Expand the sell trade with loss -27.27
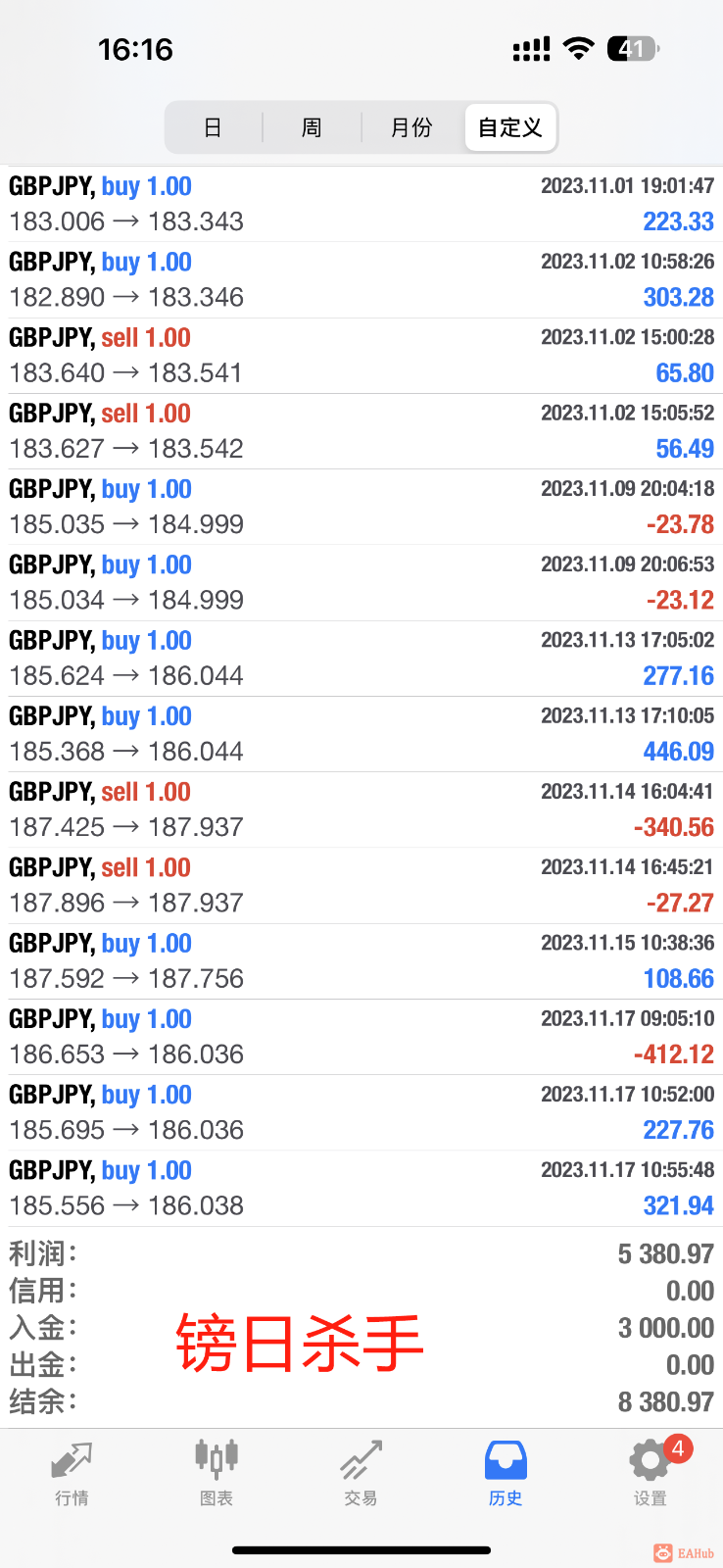The width and height of the screenshot is (723, 1568). coord(361,885)
